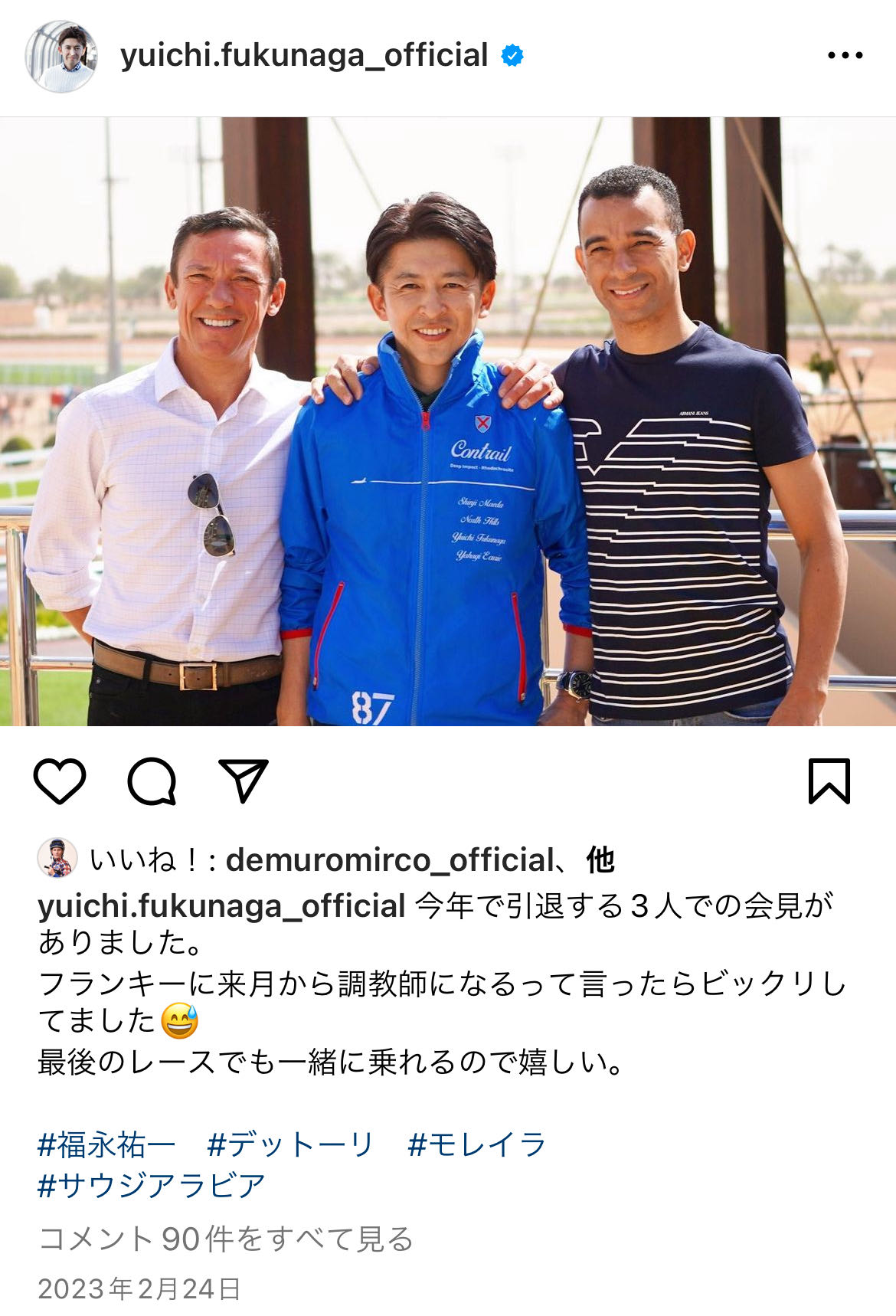The width and height of the screenshot is (896, 1316).
Task: Open the #サウジアラビア hashtag
Action: 151,1185
